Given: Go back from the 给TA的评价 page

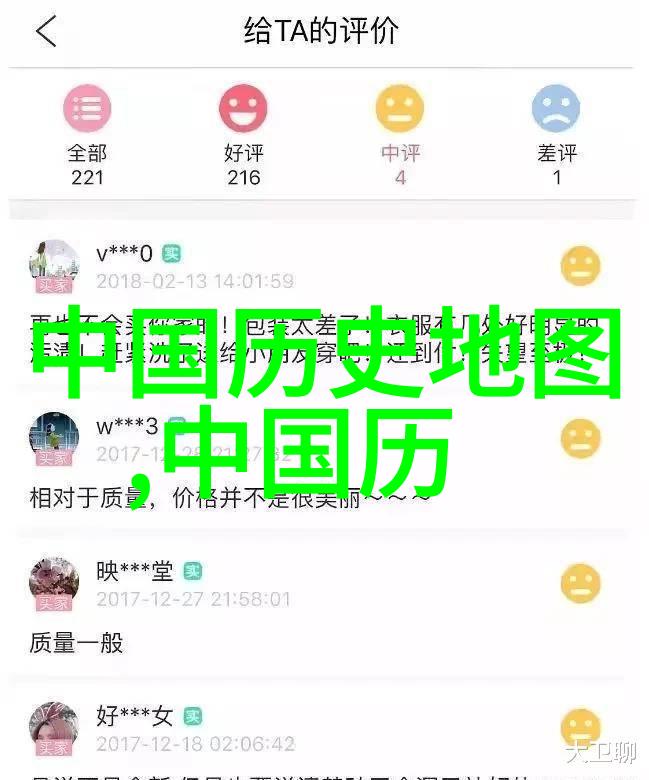Looking at the screenshot, I should pyautogui.click(x=46, y=32).
